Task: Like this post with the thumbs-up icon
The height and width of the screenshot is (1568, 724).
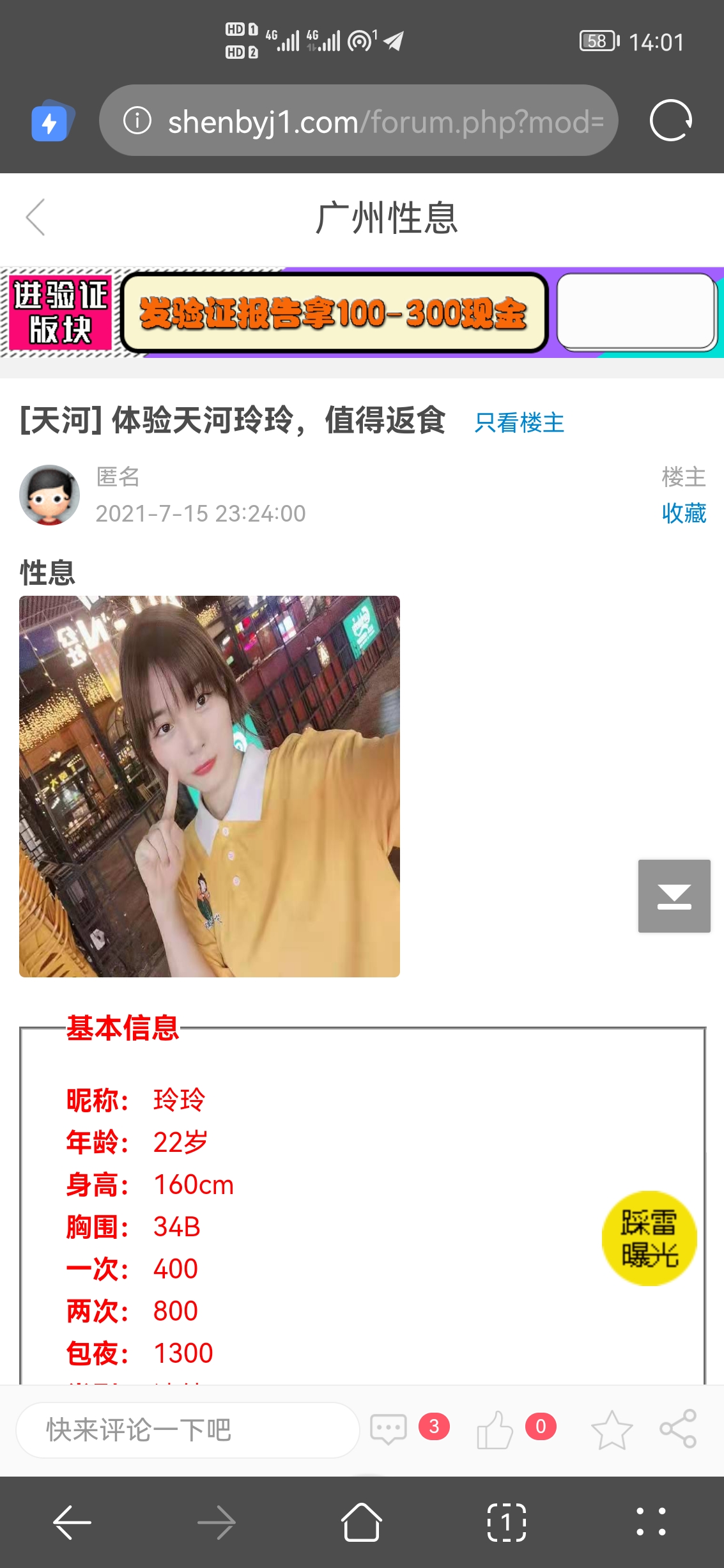Action: (495, 1429)
